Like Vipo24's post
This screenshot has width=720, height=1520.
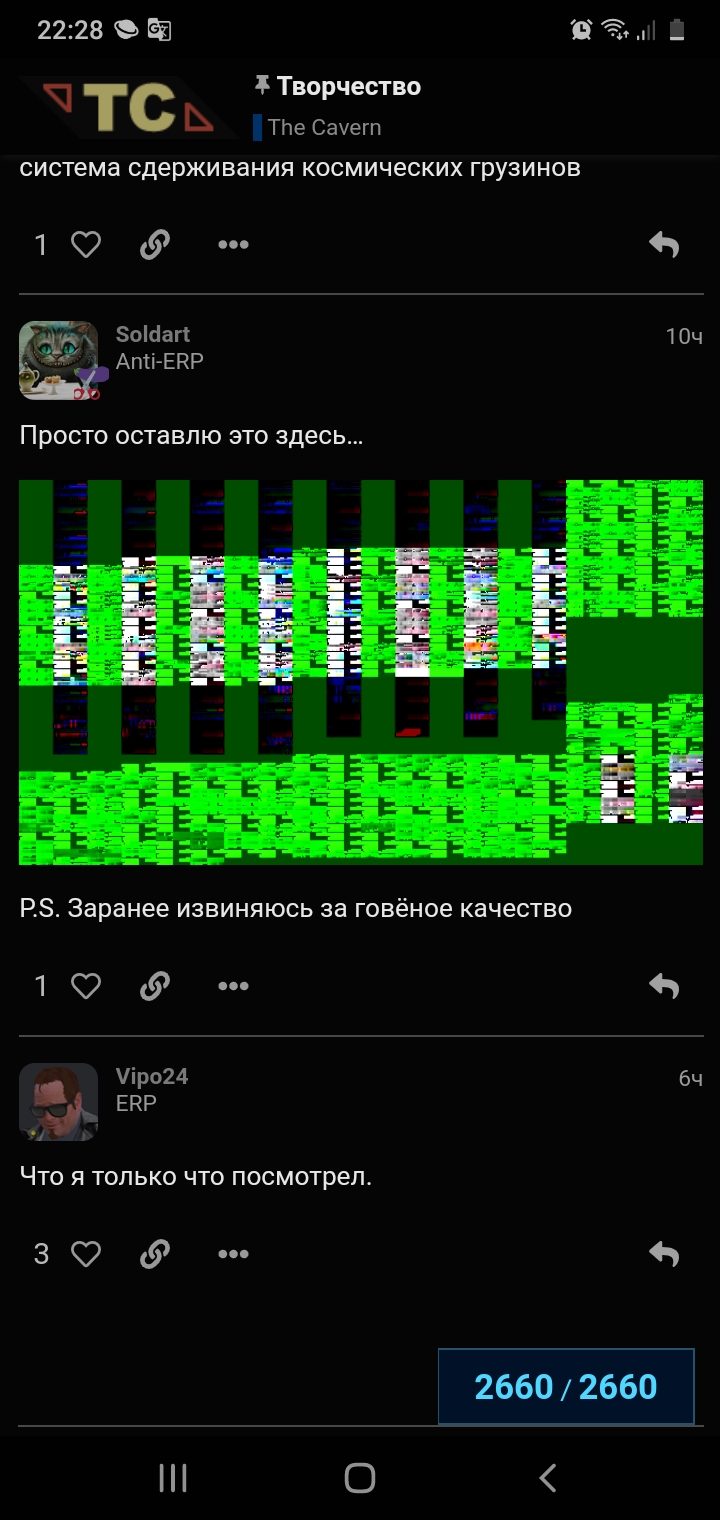86,1254
